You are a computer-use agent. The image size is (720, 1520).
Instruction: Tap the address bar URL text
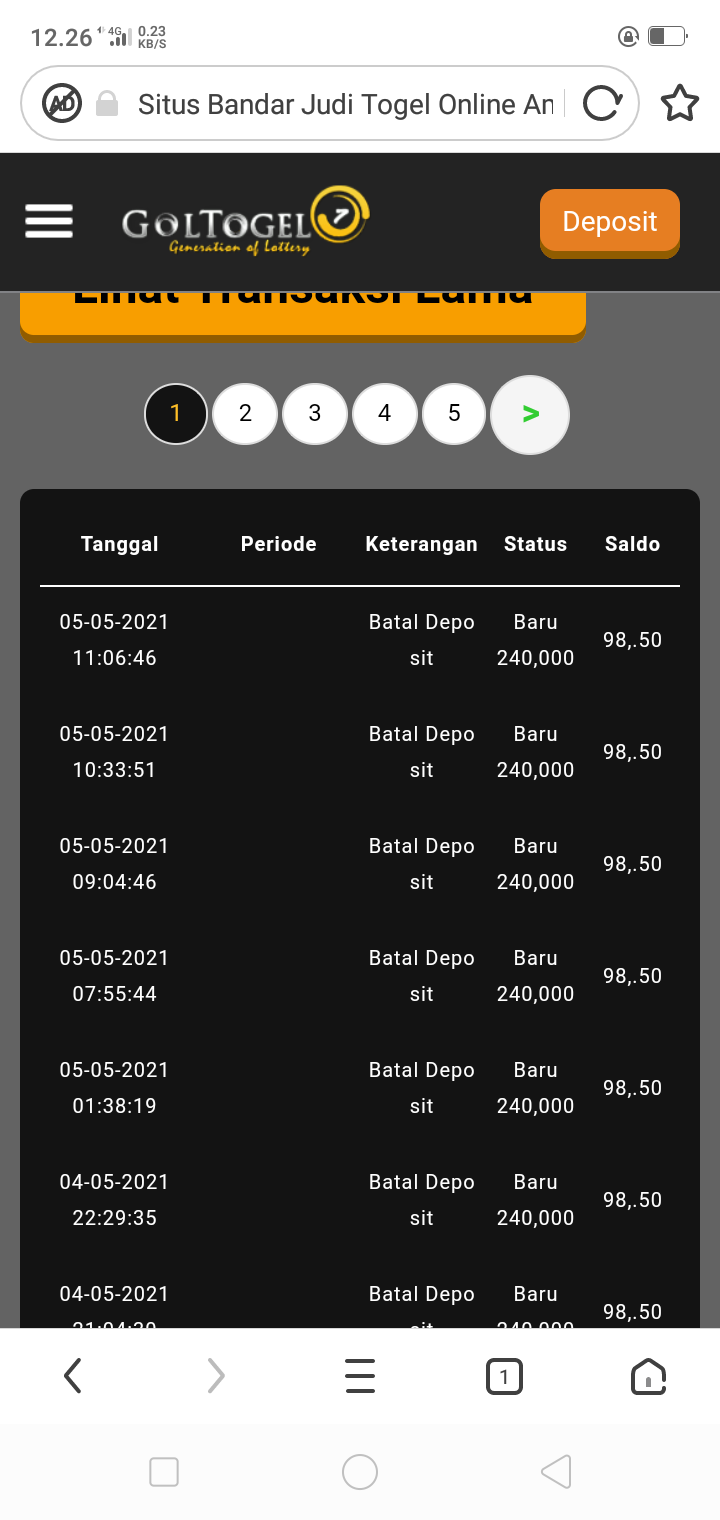point(345,104)
